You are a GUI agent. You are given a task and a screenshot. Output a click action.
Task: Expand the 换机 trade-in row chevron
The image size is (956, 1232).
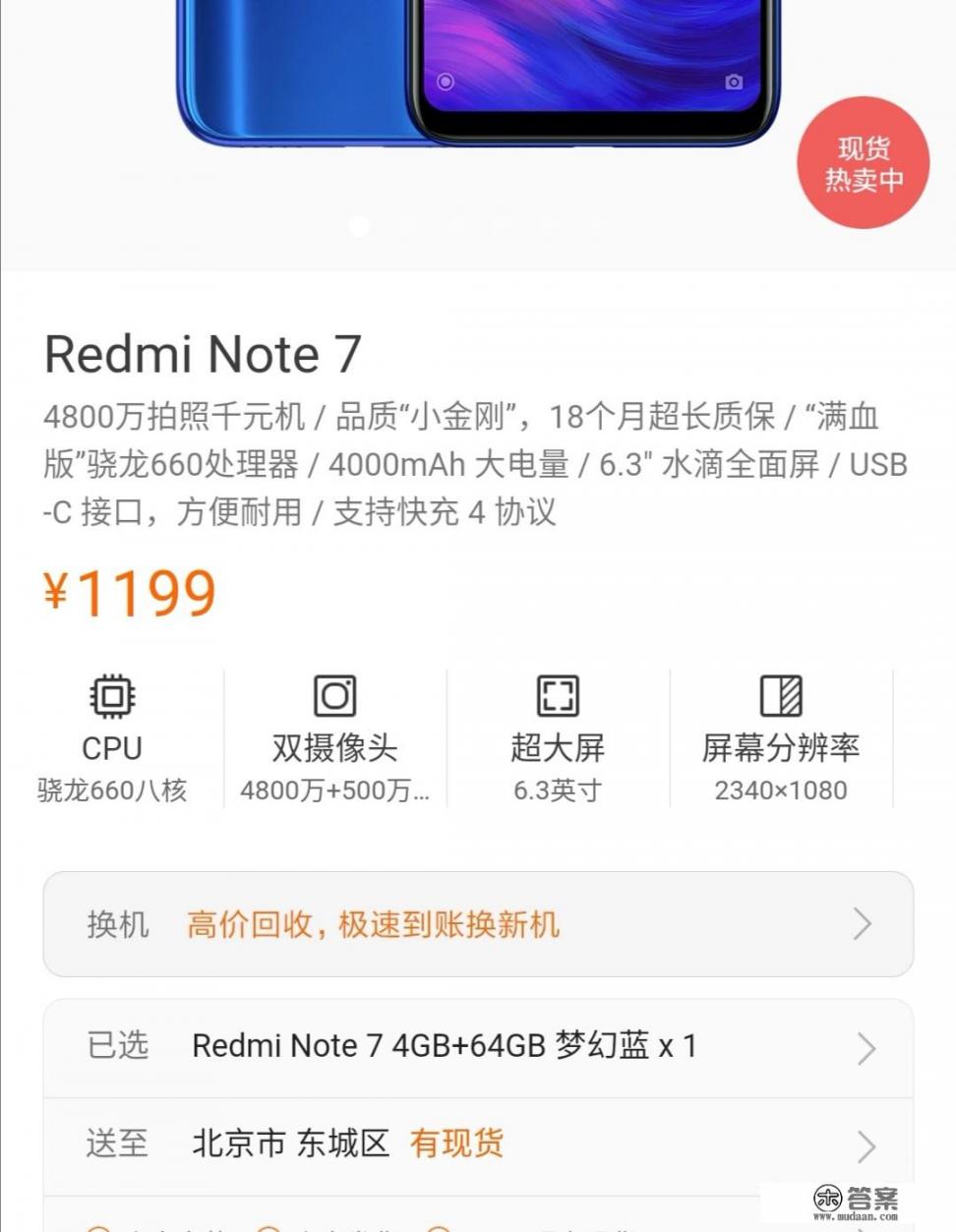(862, 924)
